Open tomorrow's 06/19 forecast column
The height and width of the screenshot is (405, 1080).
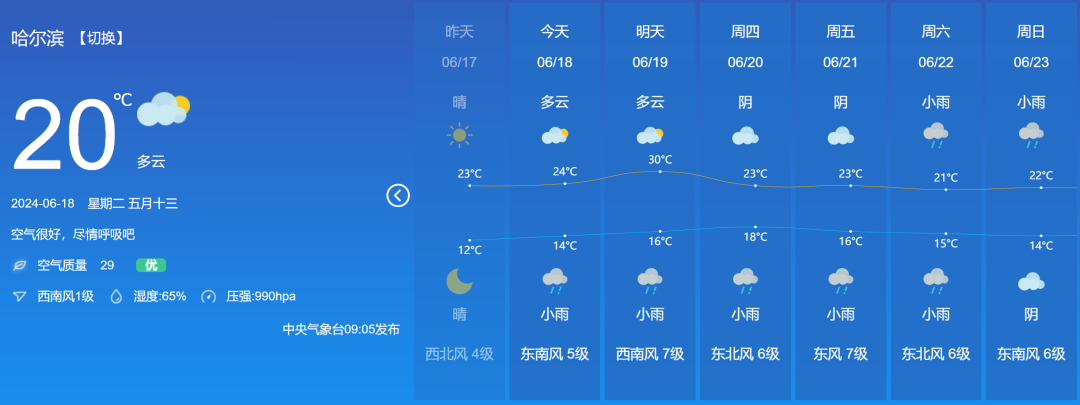650,200
